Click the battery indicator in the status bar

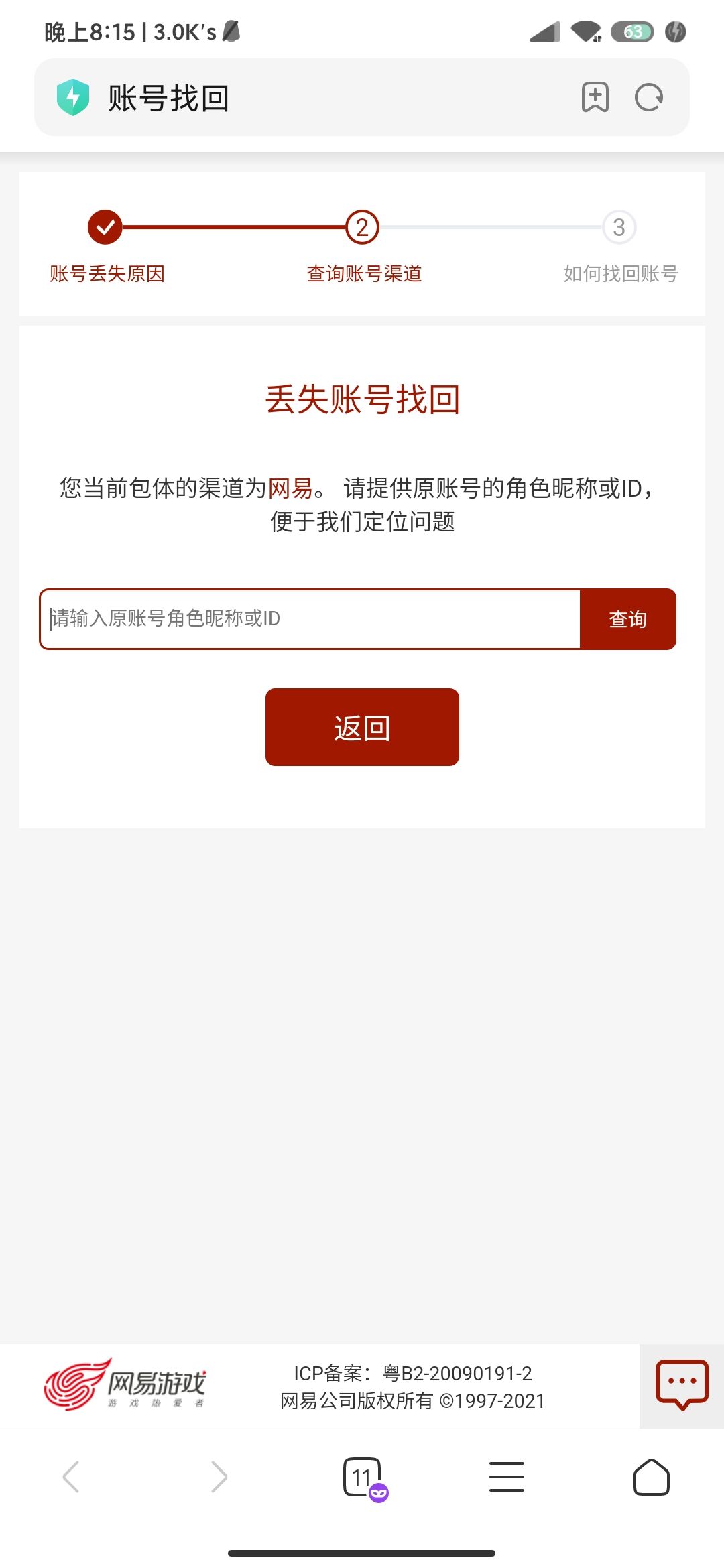pyautogui.click(x=632, y=30)
